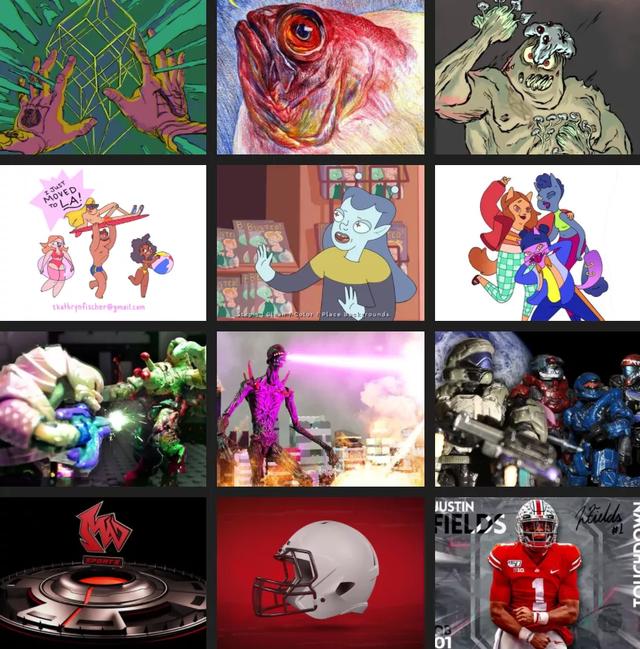View the colorful cartoon animal group illustration

(537, 242)
